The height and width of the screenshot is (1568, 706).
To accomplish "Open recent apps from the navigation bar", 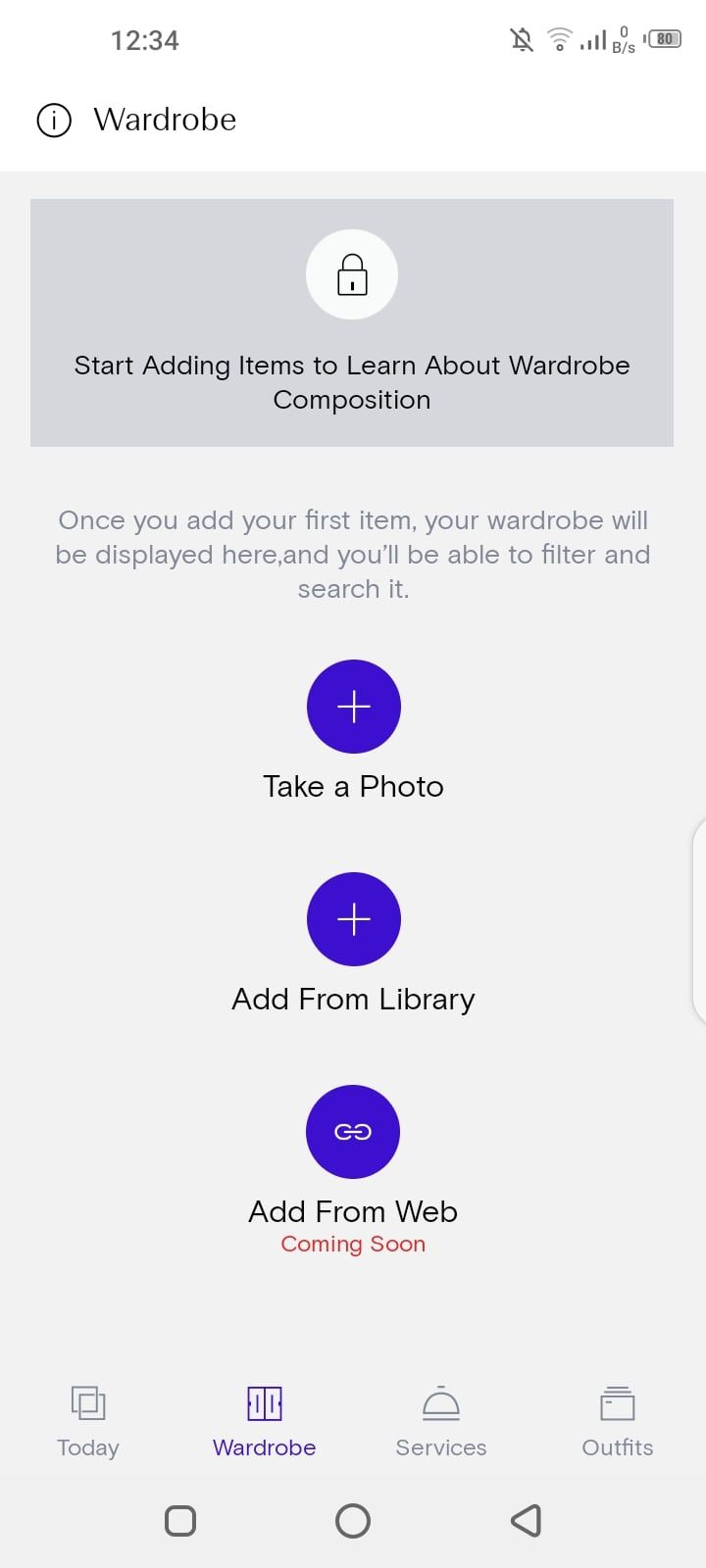I will point(180,1521).
